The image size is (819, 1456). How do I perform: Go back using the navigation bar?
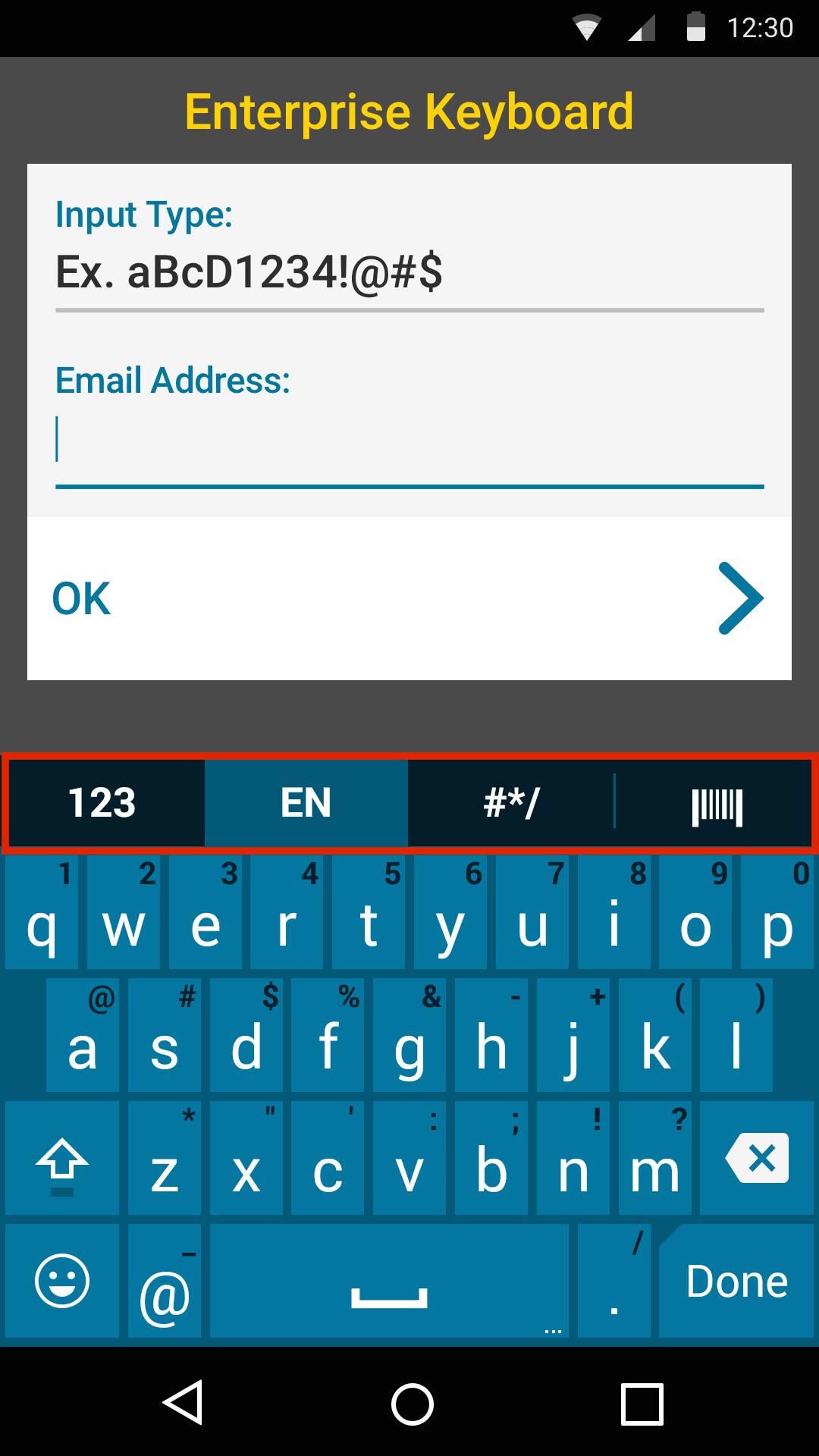click(183, 1403)
